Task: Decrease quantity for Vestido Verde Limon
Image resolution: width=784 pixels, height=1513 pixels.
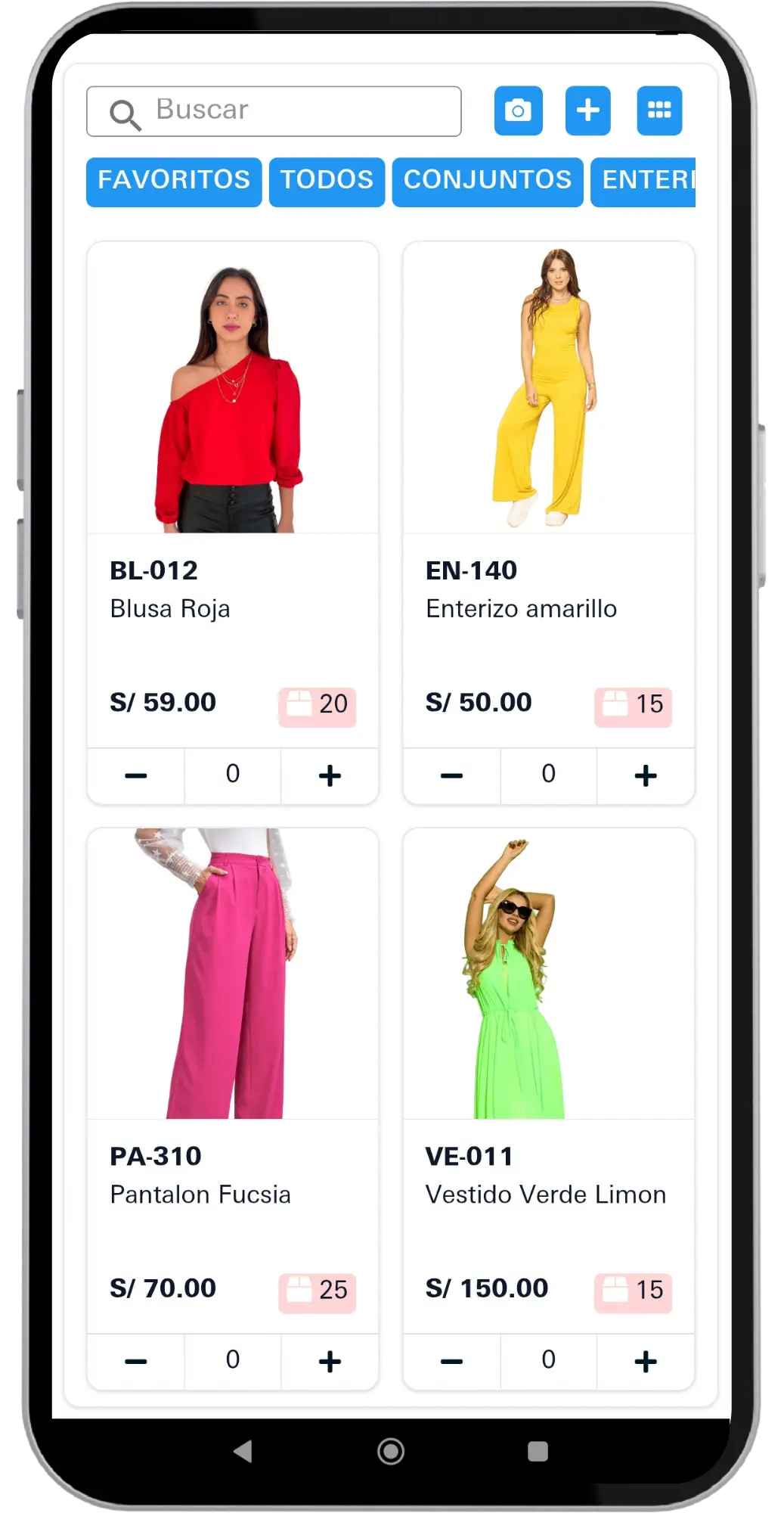Action: click(x=451, y=1362)
